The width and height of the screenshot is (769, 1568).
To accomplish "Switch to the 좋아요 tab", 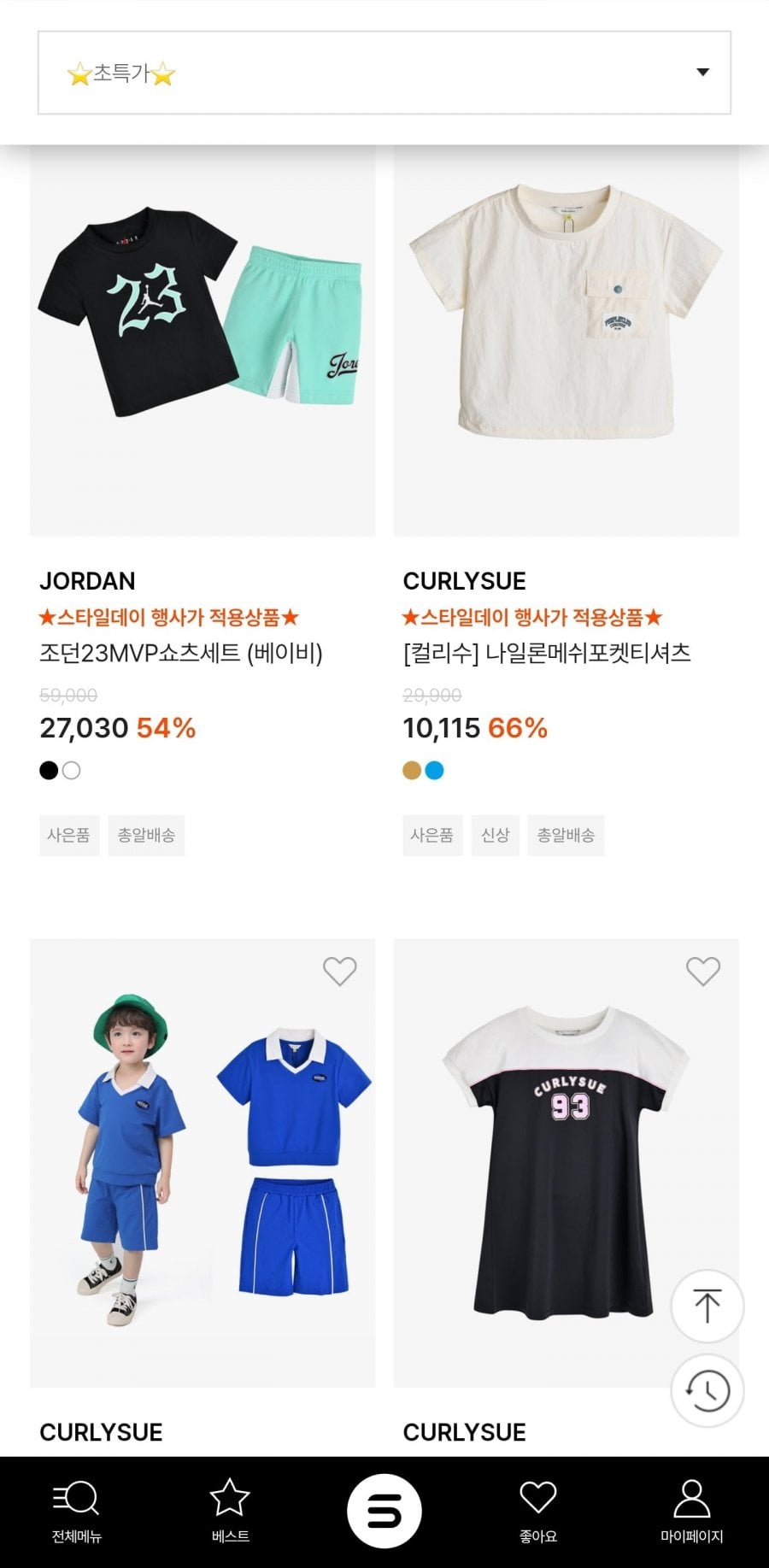I will tap(538, 1512).
